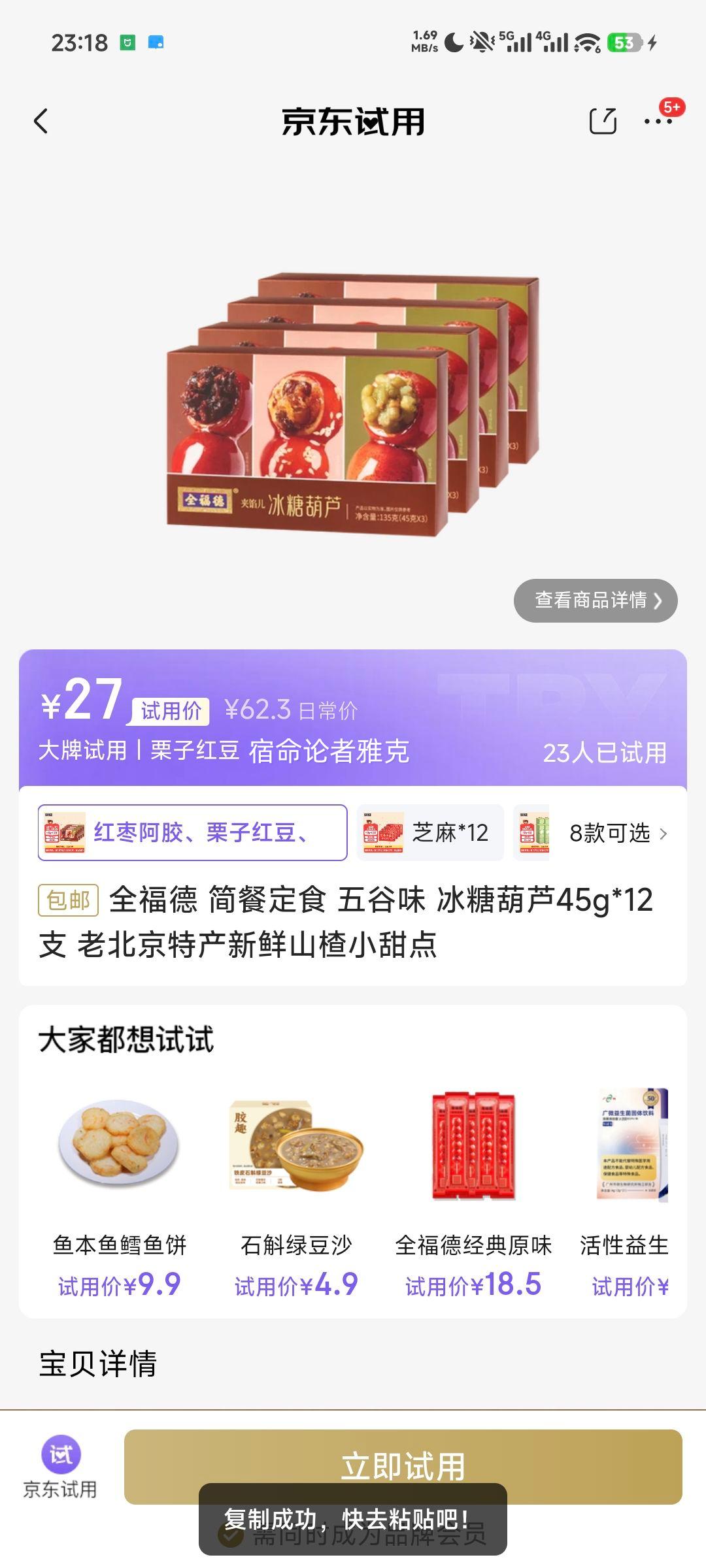Tap the 京东试用 page title
This screenshot has width=706, height=1568.
tap(353, 122)
